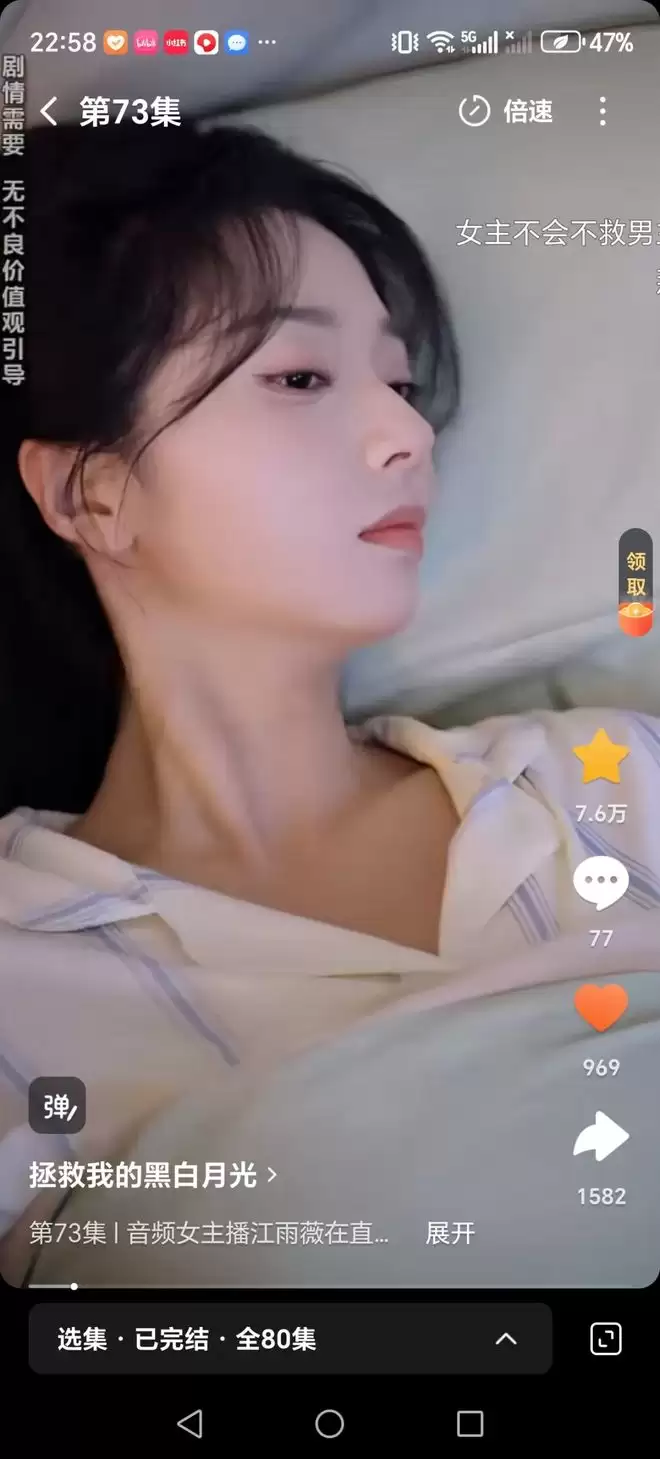Screen dimensions: 660x1459
Task: Tap the system home button
Action: coord(329,1423)
